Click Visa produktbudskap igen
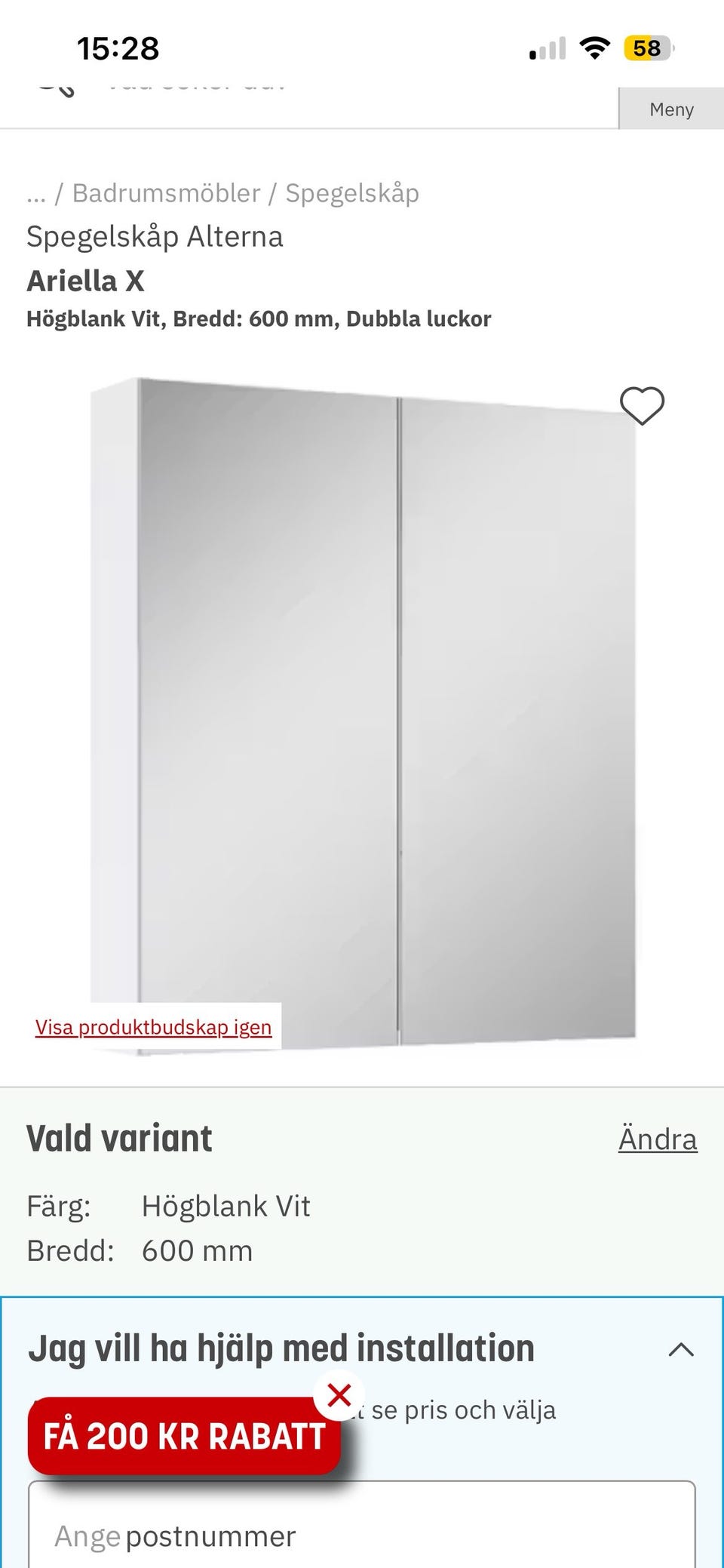This screenshot has height=1568, width=724. click(x=153, y=1026)
